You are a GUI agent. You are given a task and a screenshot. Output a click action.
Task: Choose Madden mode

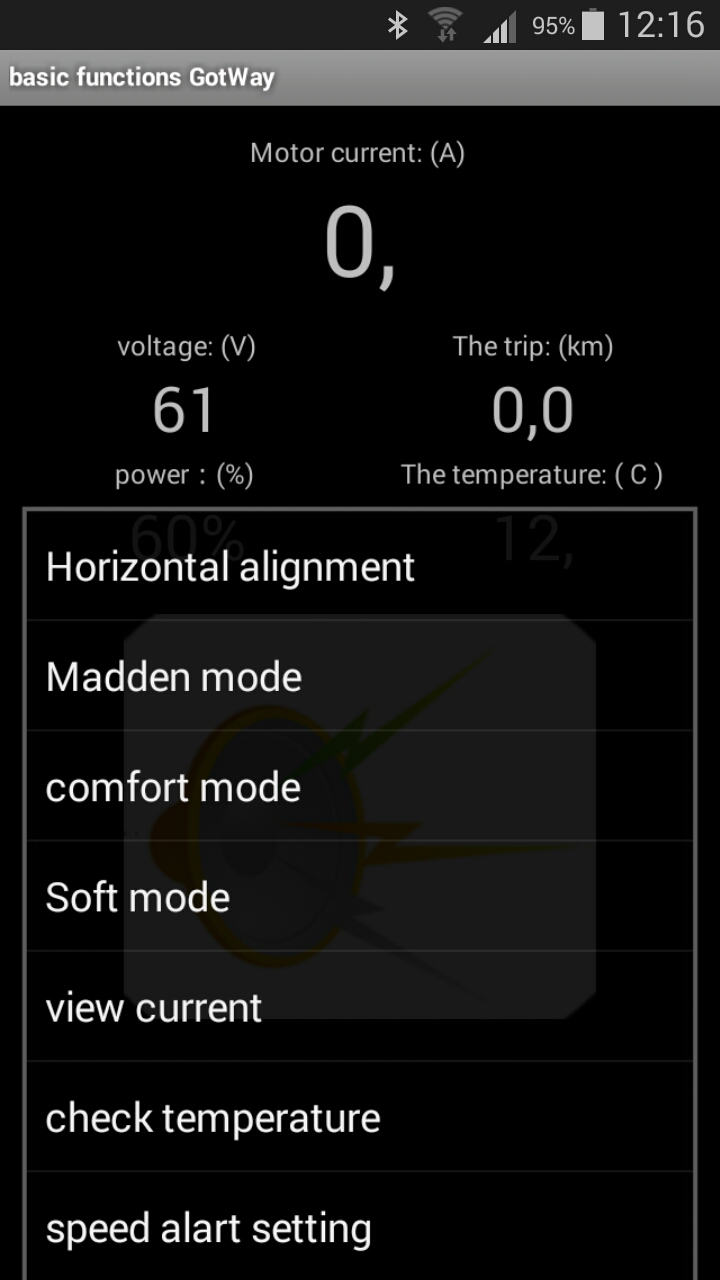tap(359, 676)
